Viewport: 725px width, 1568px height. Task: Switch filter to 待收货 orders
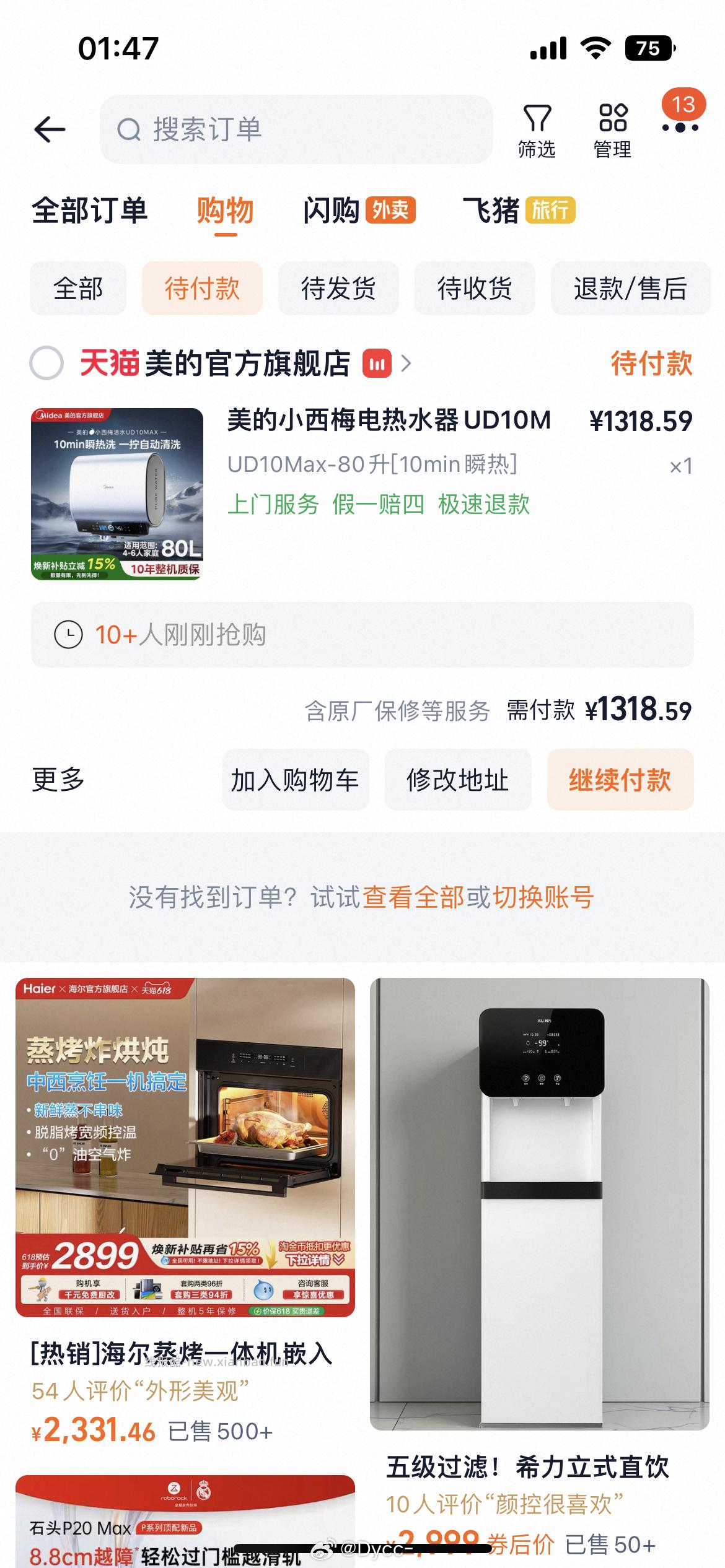(x=475, y=289)
